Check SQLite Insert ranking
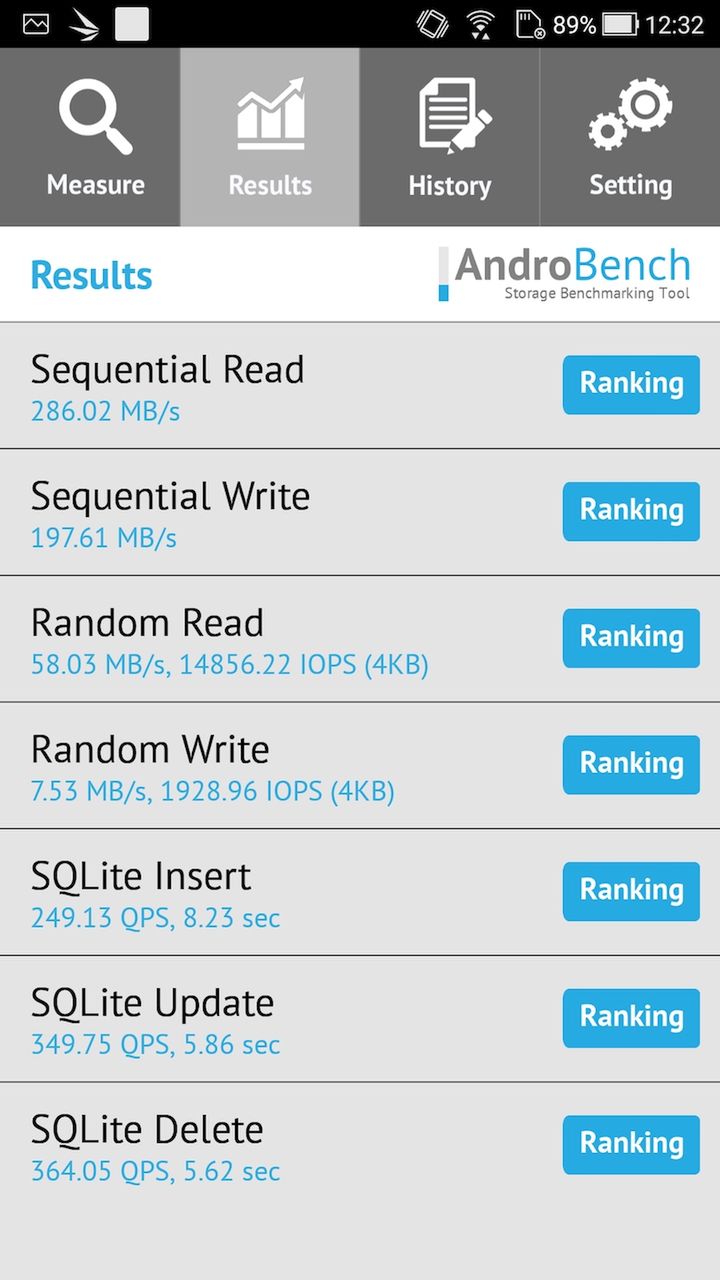 point(631,891)
